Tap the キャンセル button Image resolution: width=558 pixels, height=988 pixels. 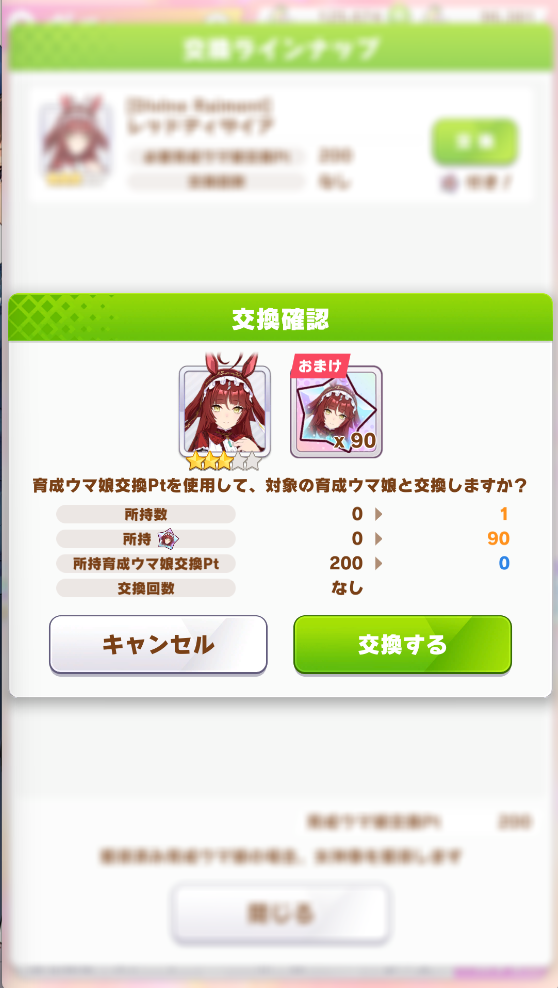point(158,645)
